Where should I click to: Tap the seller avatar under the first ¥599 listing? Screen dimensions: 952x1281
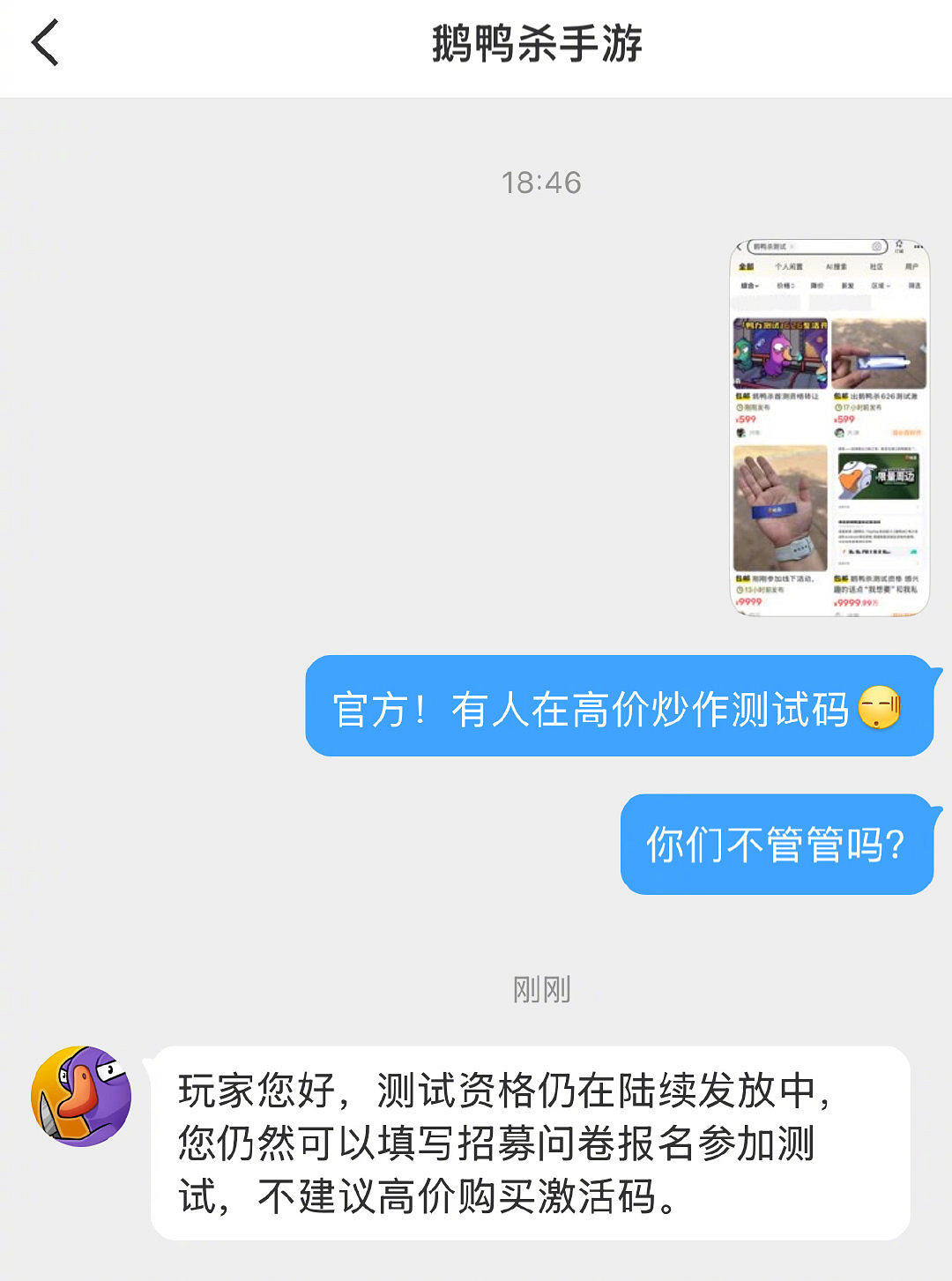pos(740,433)
